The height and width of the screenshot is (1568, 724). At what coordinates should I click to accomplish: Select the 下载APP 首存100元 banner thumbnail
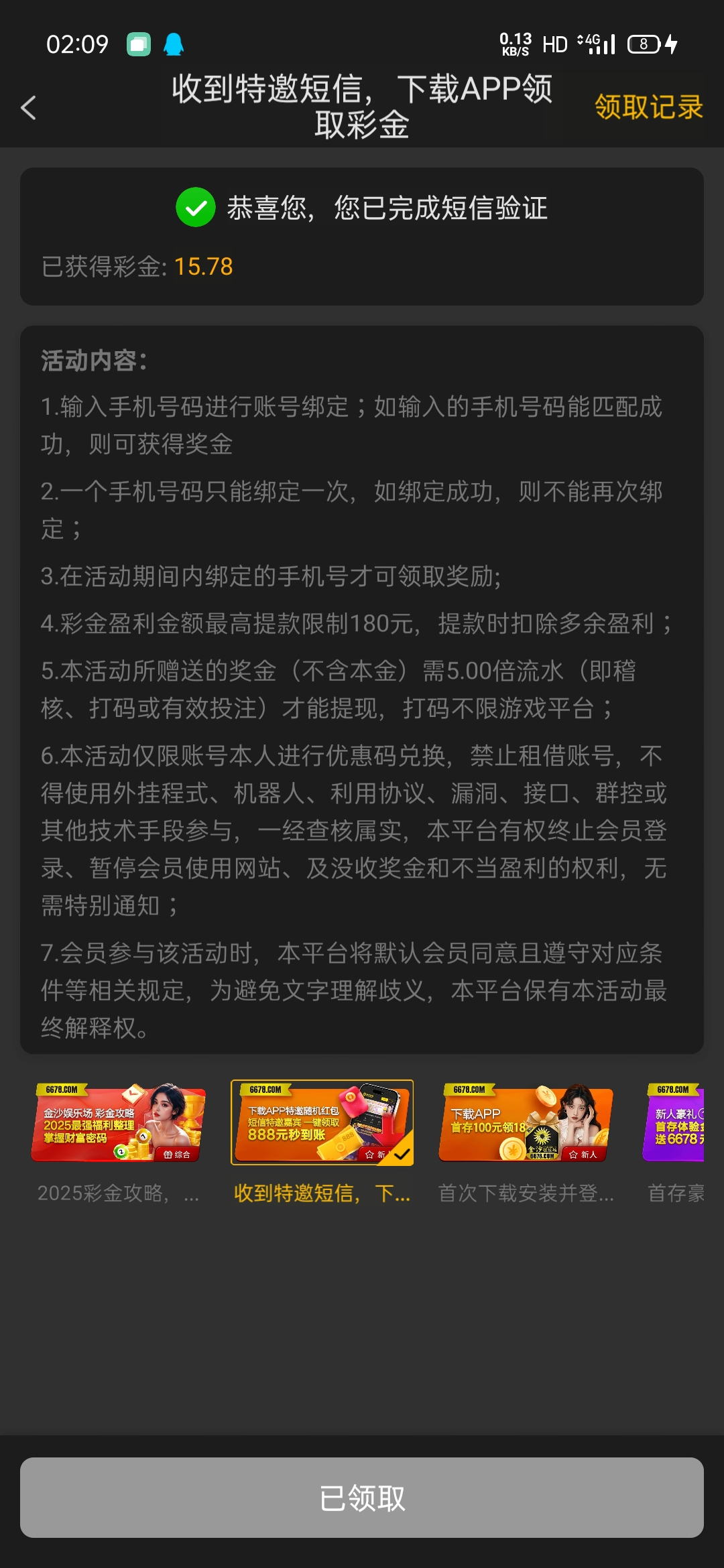tap(526, 1122)
